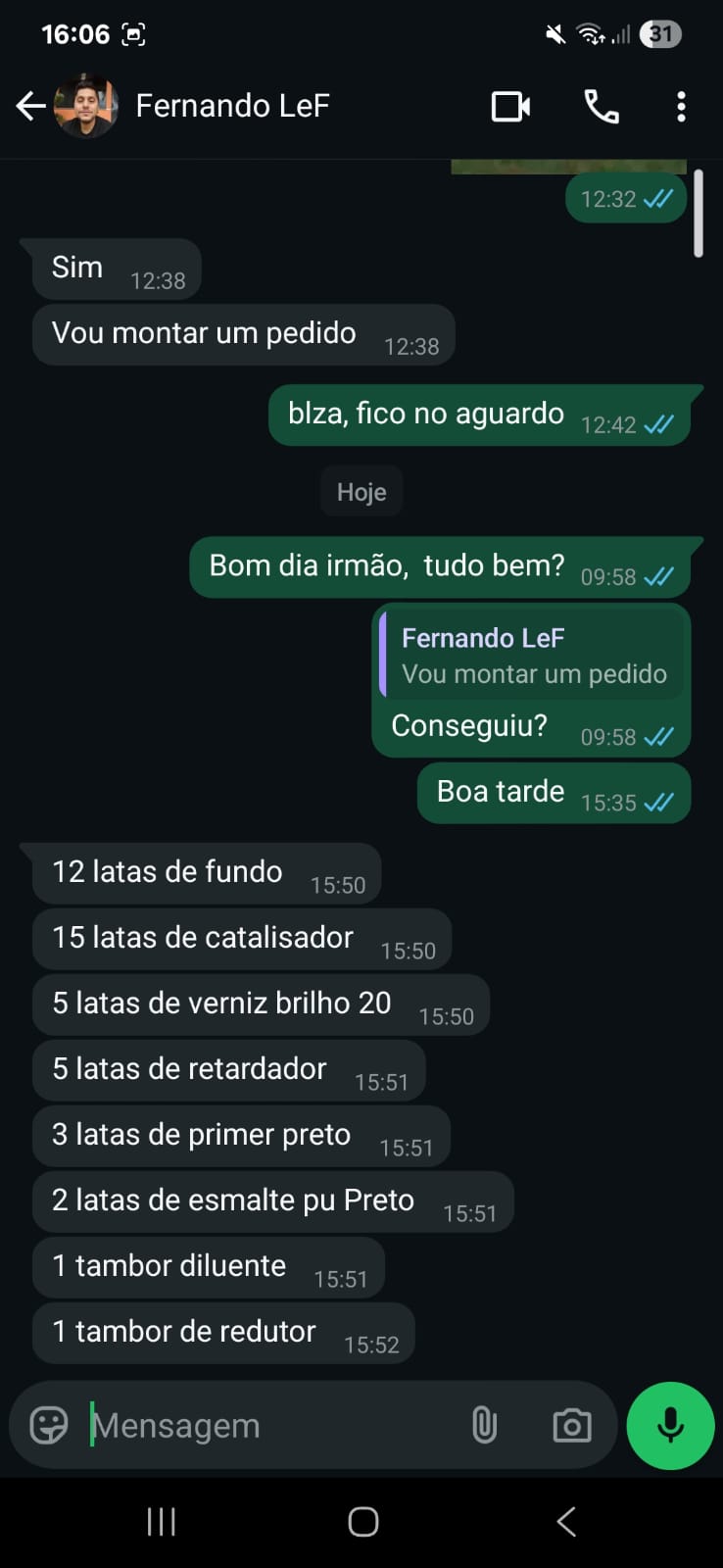
Task: Open the emoji and sticker picker
Action: click(x=48, y=1425)
